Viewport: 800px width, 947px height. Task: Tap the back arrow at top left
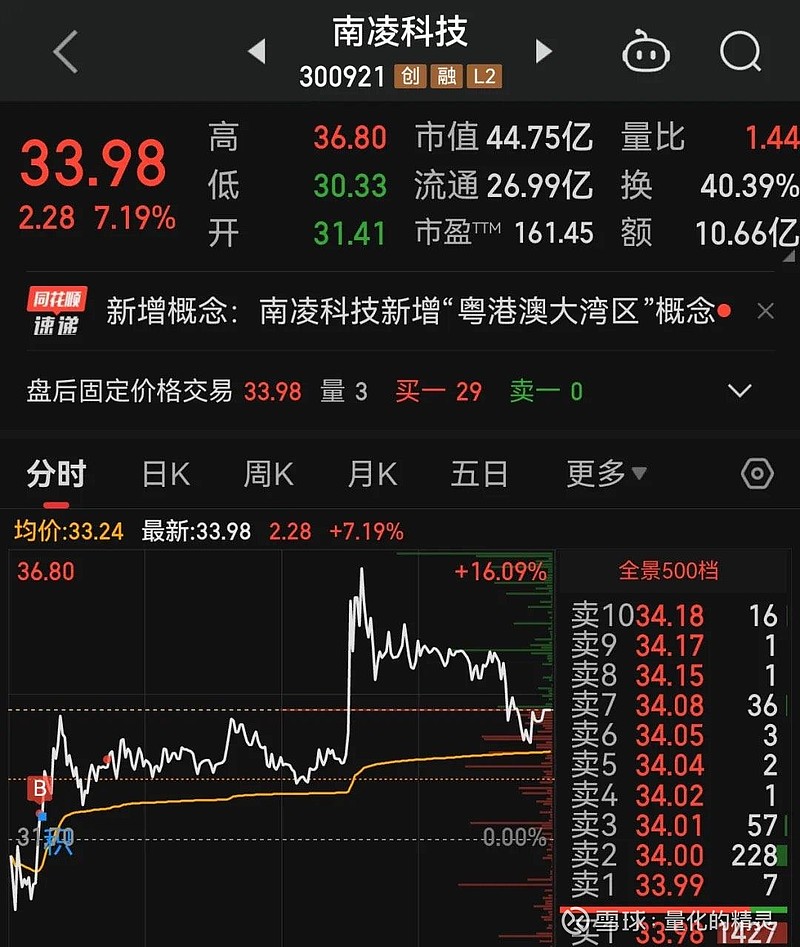(x=63, y=51)
